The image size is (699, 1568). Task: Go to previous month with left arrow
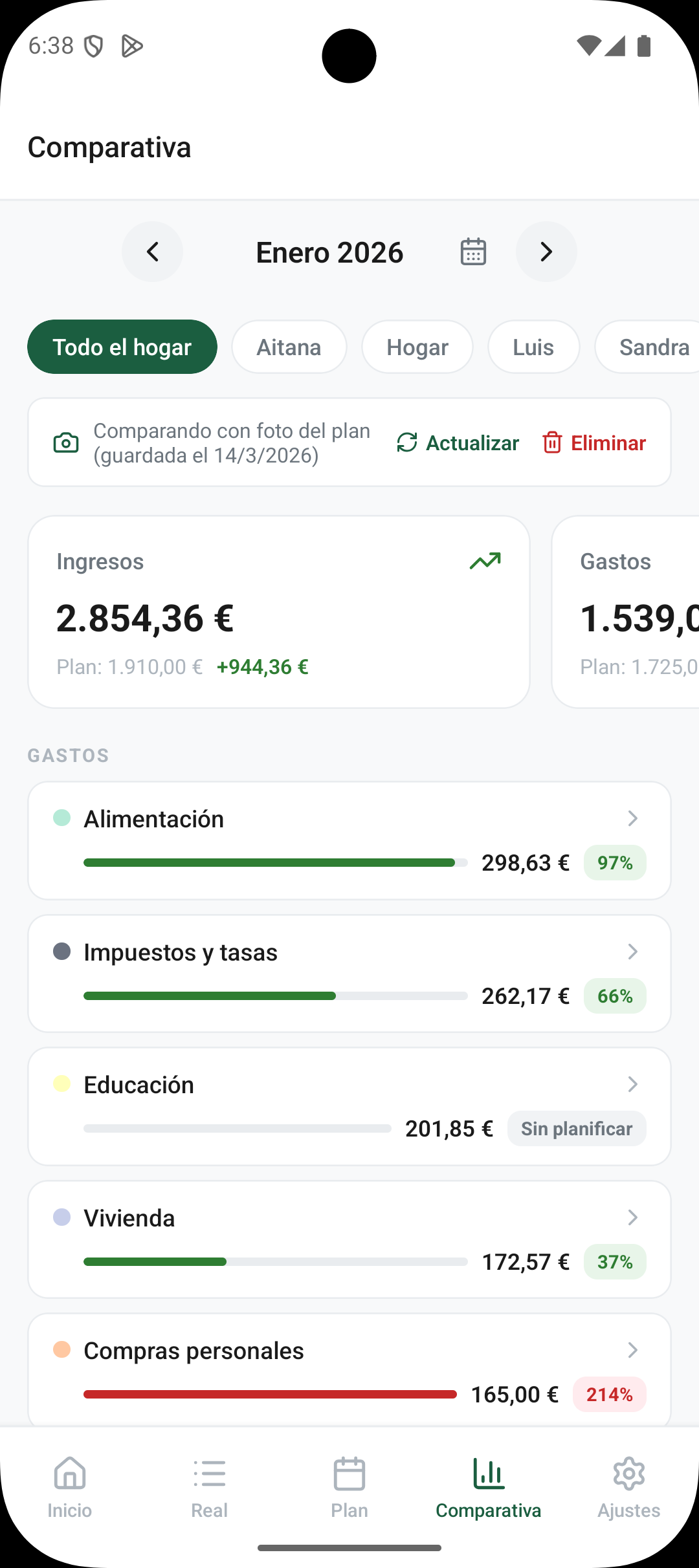152,252
